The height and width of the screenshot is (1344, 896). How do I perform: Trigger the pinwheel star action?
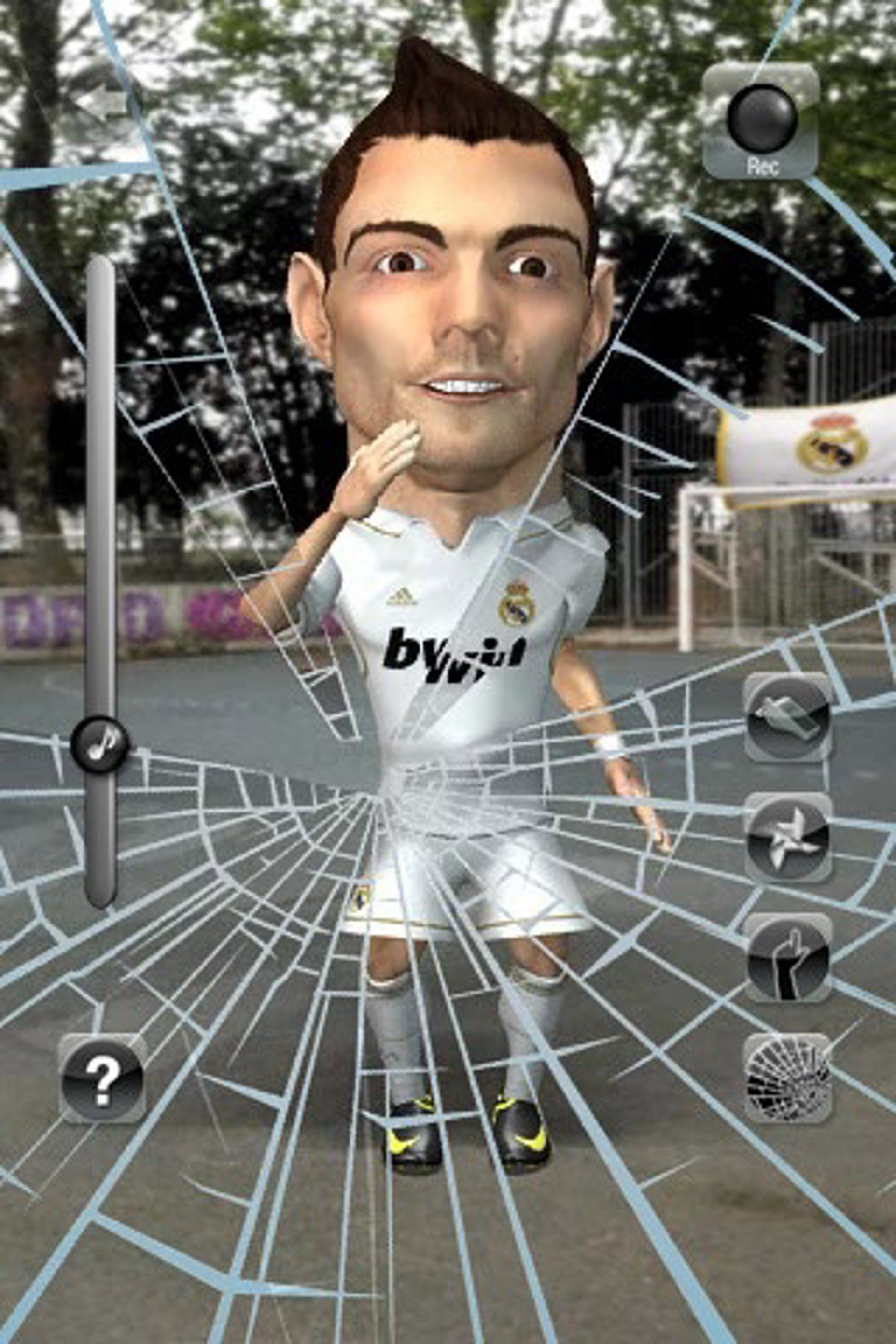coord(787,838)
